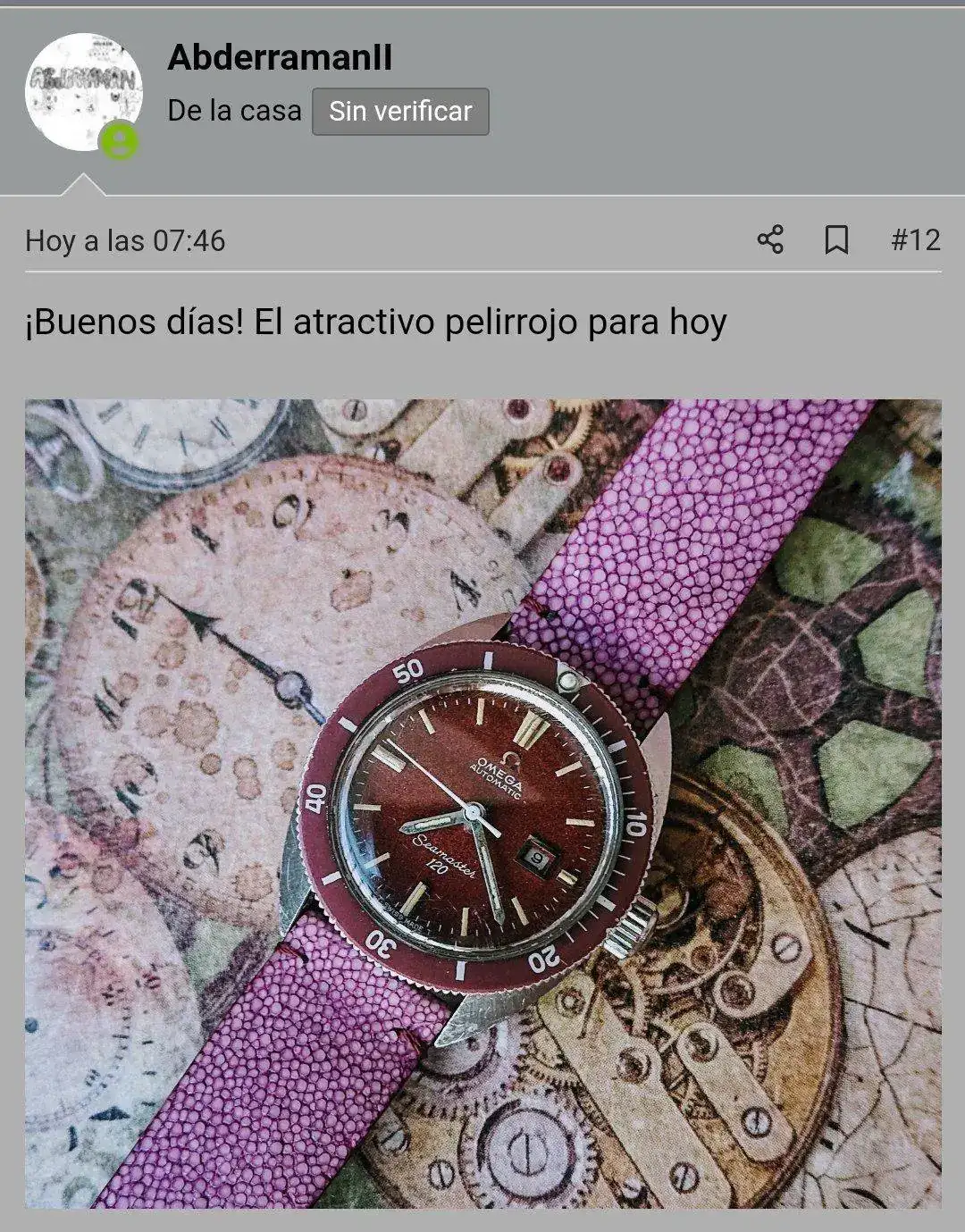This screenshot has width=965, height=1232.
Task: Tap the Sin verificar badge
Action: point(399,112)
